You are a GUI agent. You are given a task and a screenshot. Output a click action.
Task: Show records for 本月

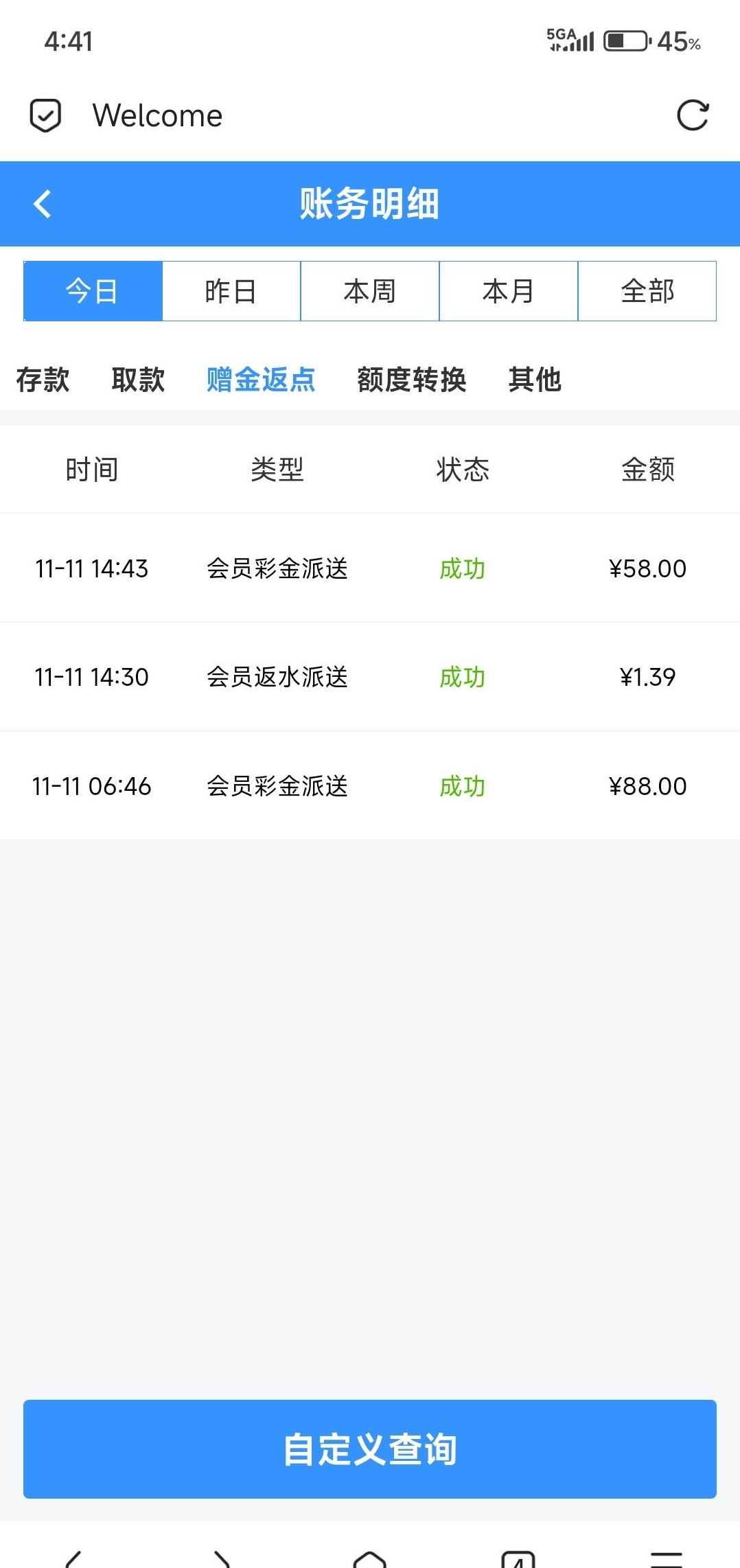pos(509,291)
